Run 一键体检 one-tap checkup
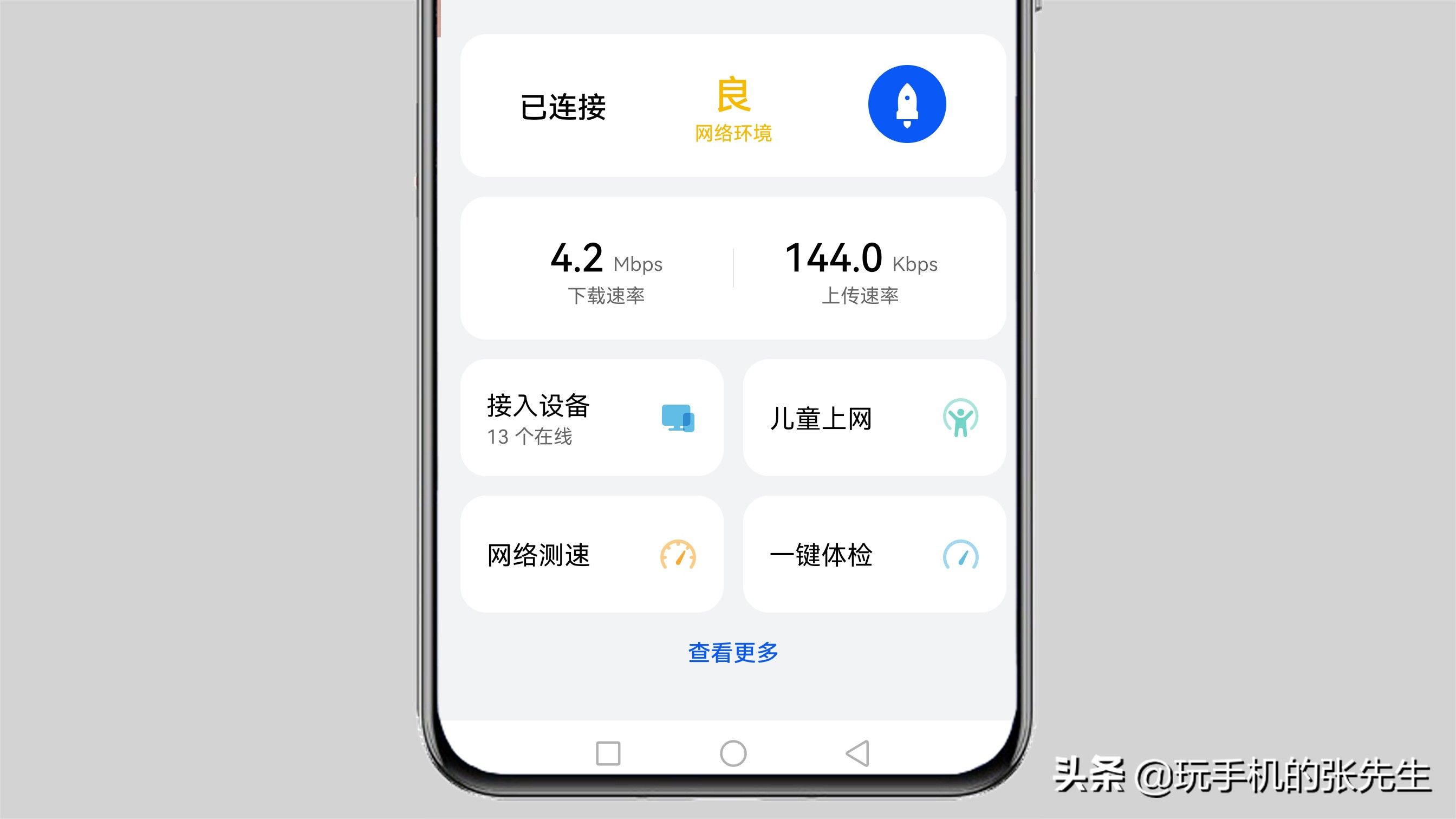1456x819 pixels. 874,555
